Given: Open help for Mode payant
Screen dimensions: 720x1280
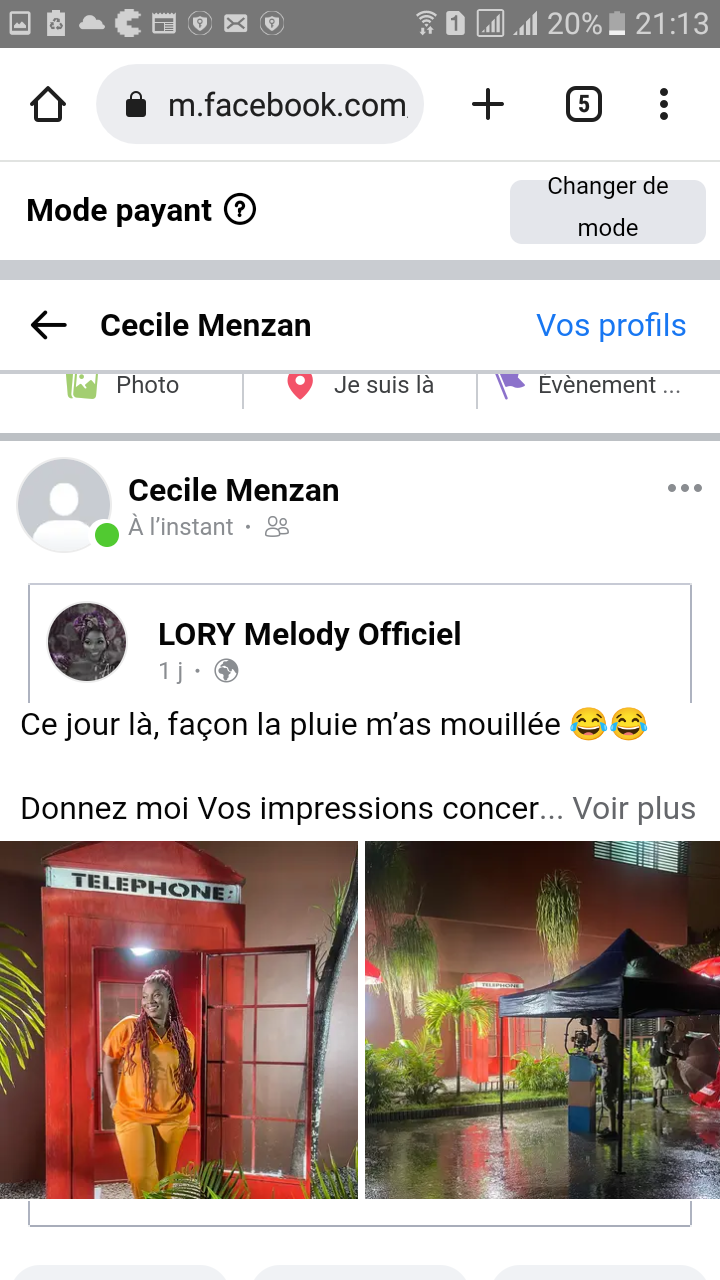Looking at the screenshot, I should 240,210.
